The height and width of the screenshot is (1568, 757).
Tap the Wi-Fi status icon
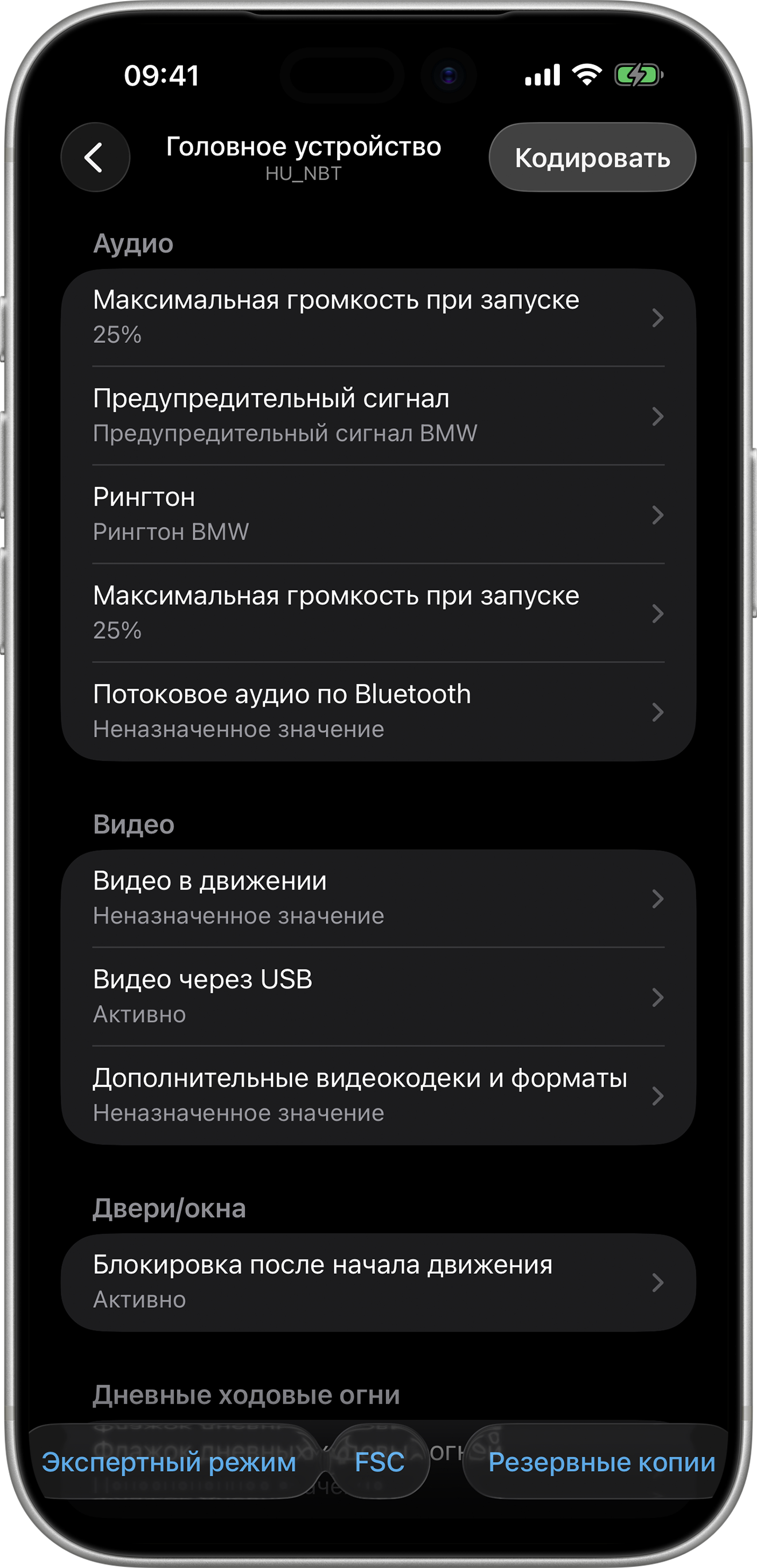pos(586,75)
